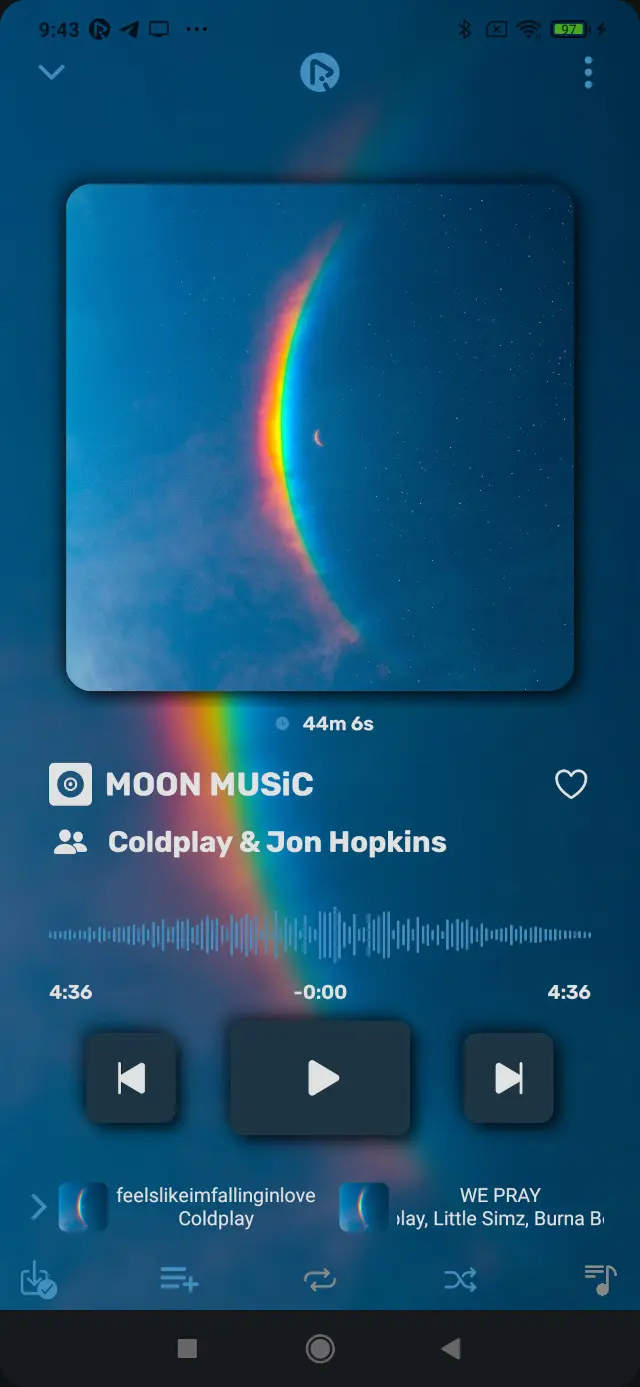Go back with the system back button
This screenshot has width=640, height=1387.
tap(451, 1349)
